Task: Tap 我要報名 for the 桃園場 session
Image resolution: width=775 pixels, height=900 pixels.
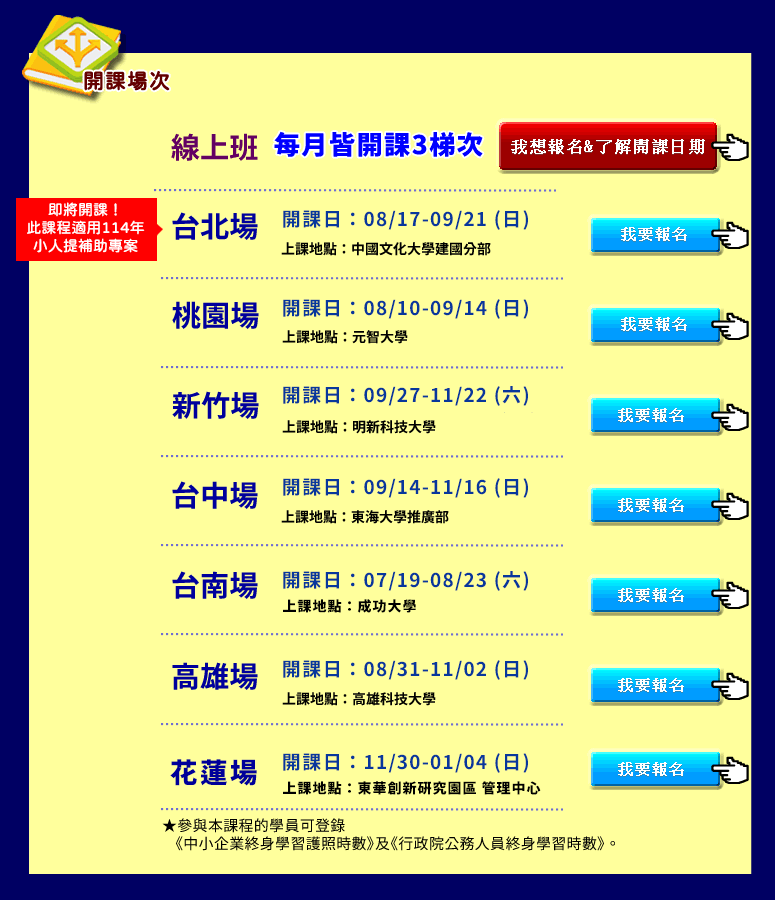Action: 655,325
